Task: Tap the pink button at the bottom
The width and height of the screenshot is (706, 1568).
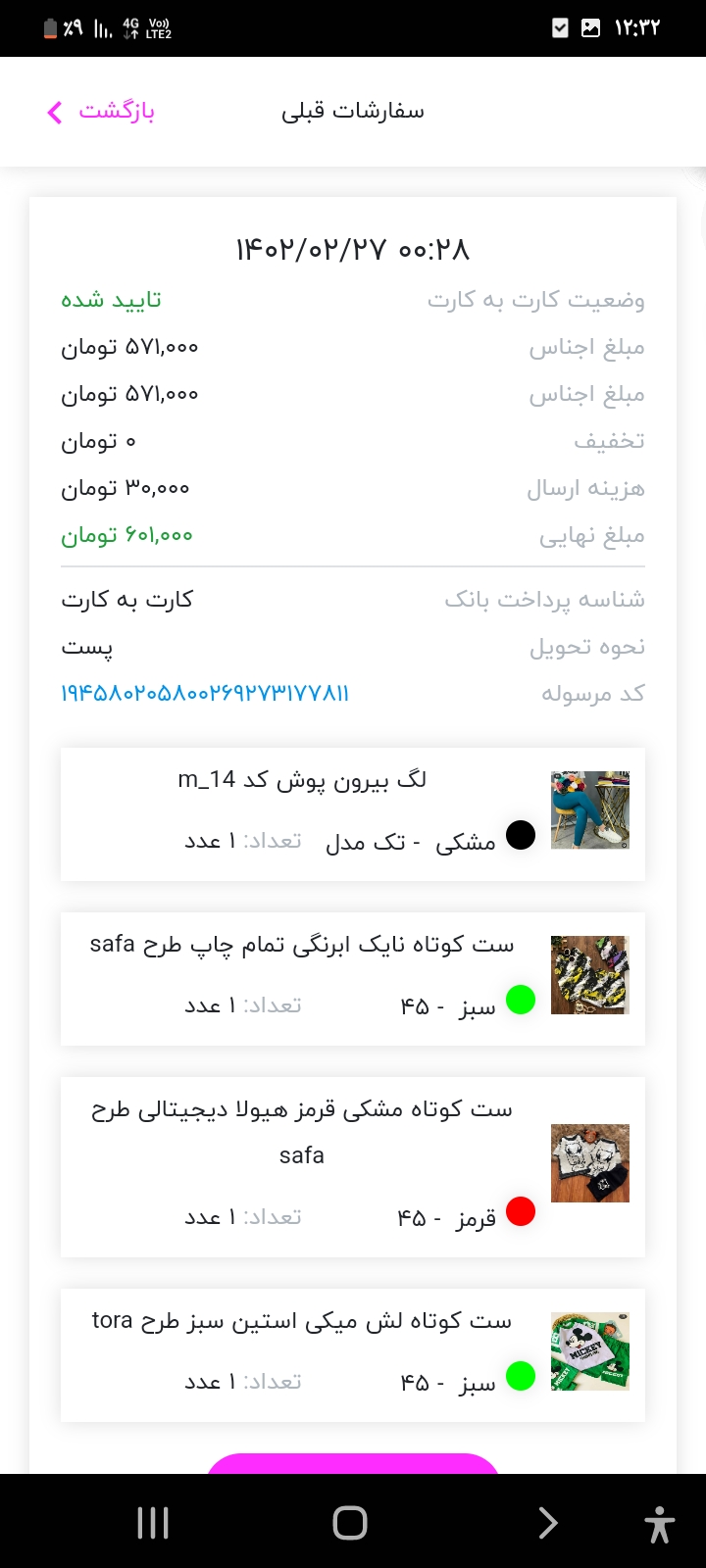Action: pos(353,1463)
